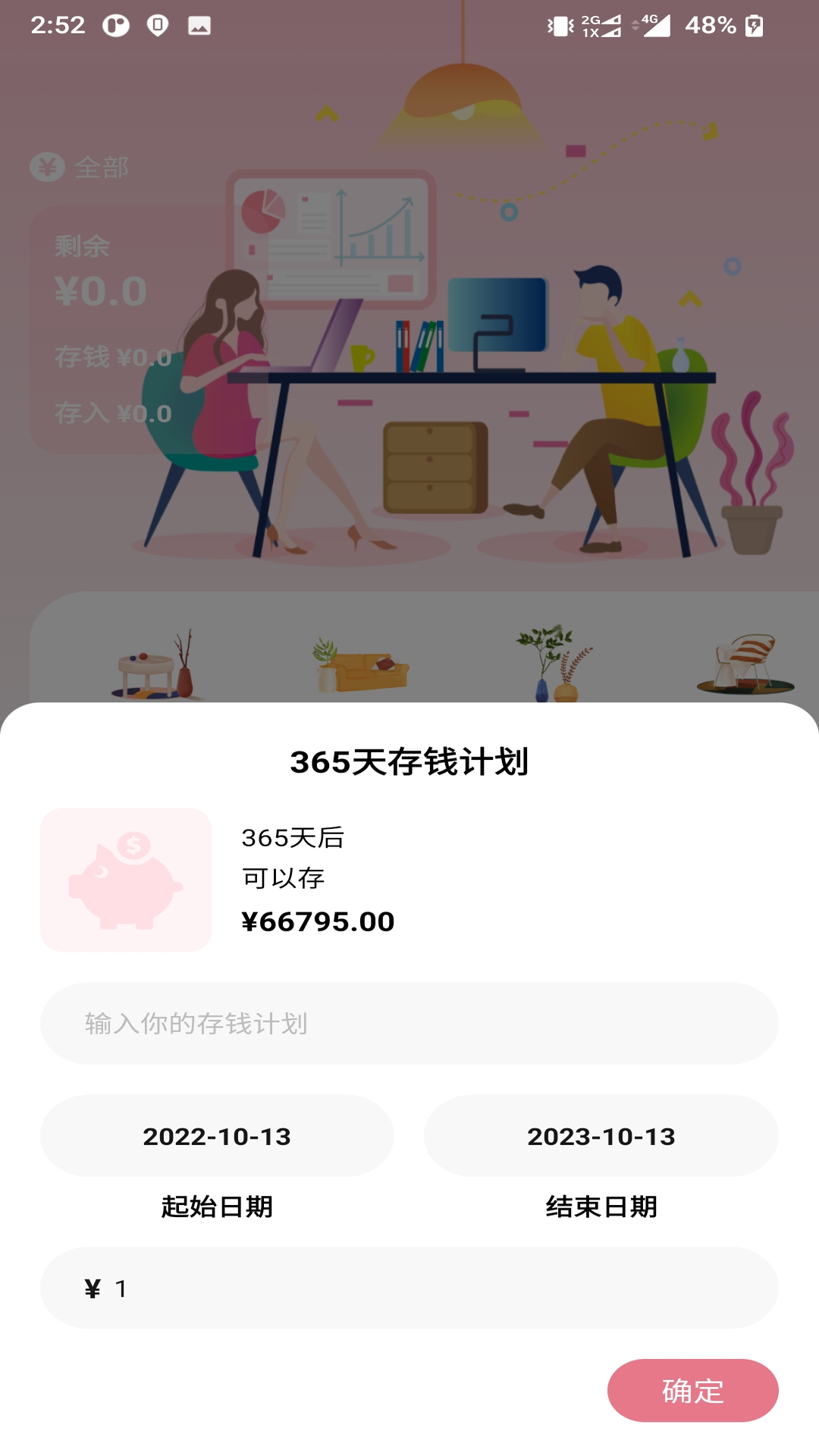This screenshot has height=1456, width=819.
Task: Open the end date picker showing 2023-10-13
Action: pos(600,1136)
